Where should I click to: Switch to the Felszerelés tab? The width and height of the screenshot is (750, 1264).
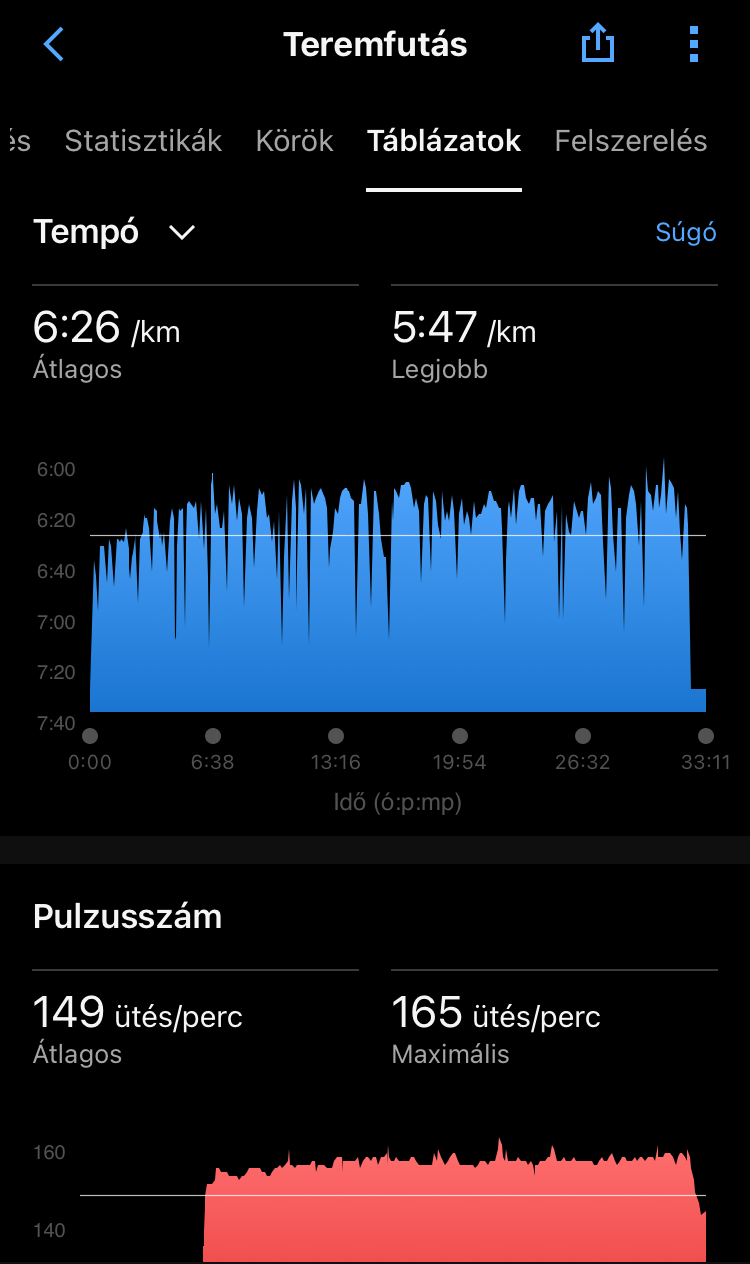click(x=630, y=141)
